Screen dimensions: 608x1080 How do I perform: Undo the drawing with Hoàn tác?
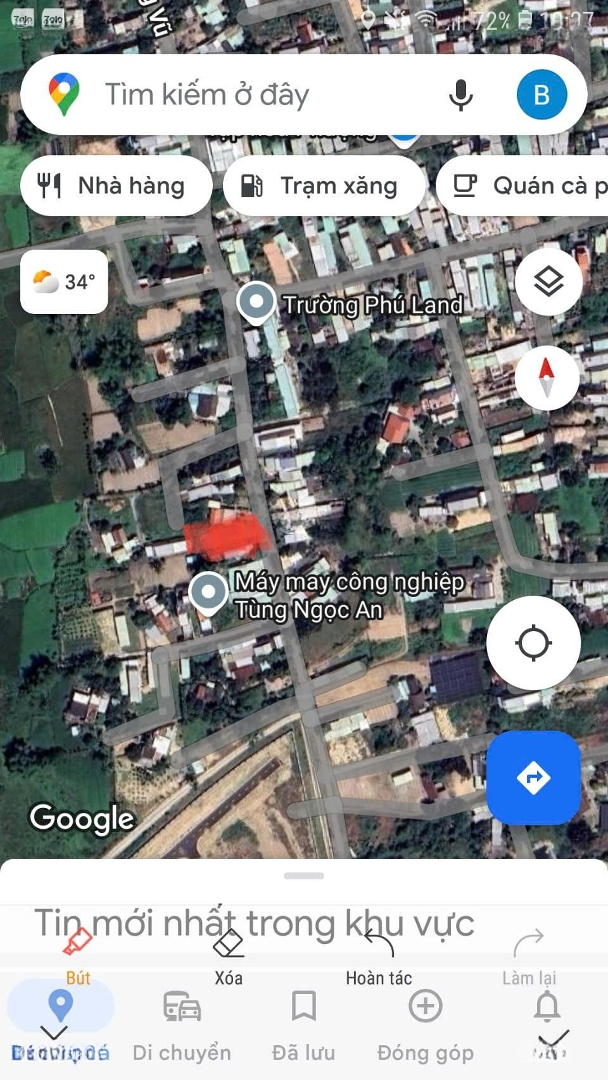tap(379, 956)
